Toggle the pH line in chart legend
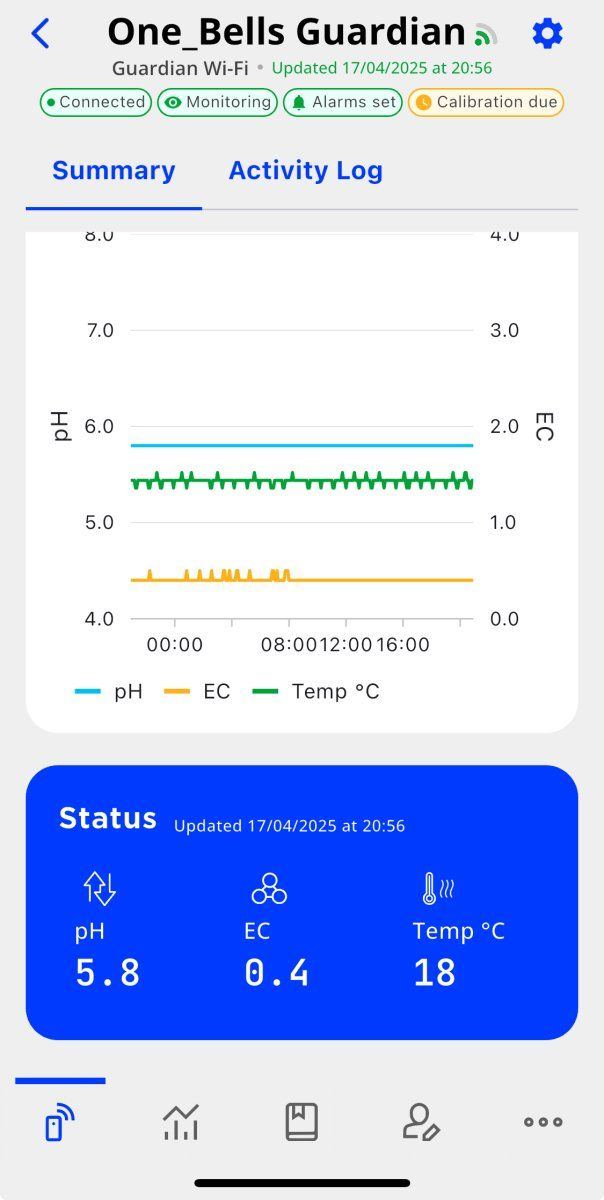Viewport: 604px width, 1200px height. click(109, 691)
